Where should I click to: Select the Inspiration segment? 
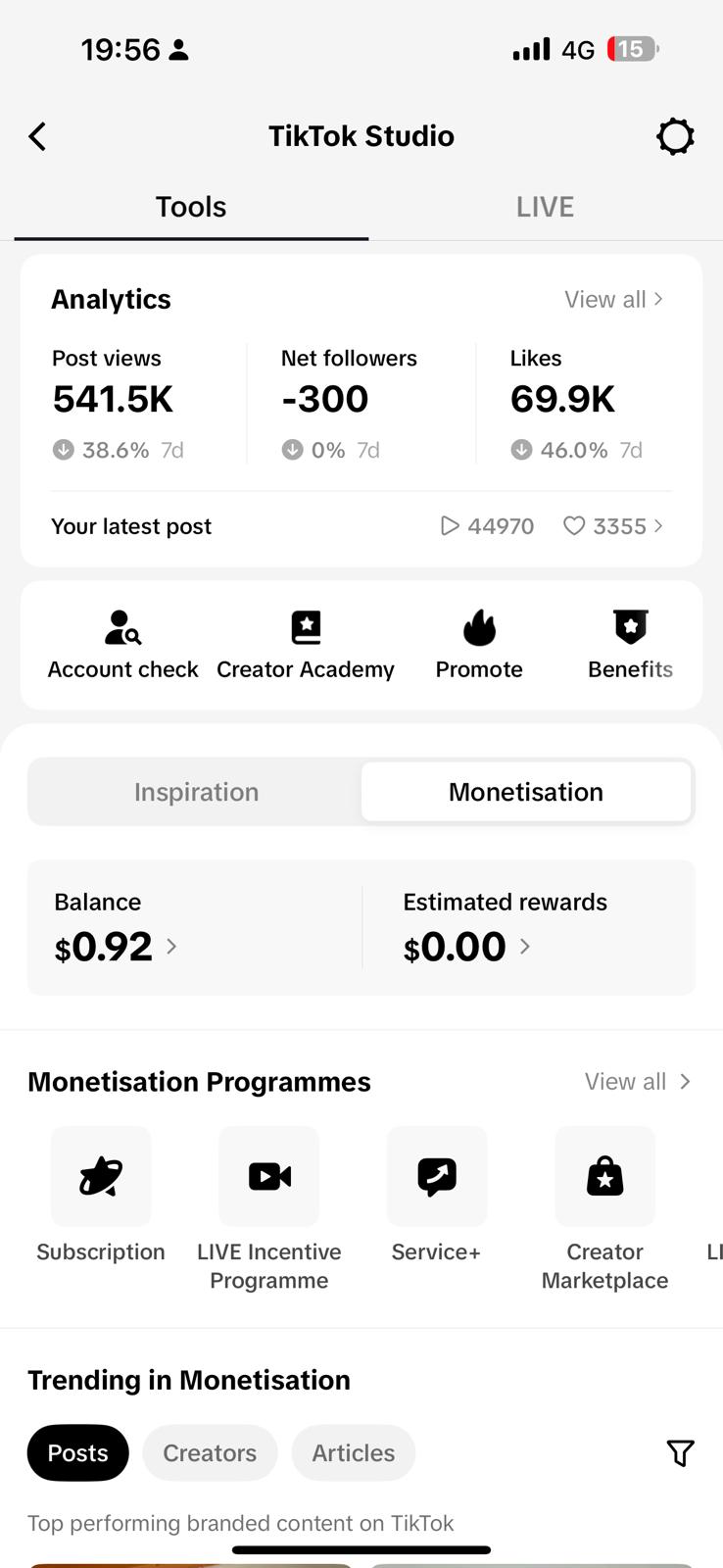(196, 792)
